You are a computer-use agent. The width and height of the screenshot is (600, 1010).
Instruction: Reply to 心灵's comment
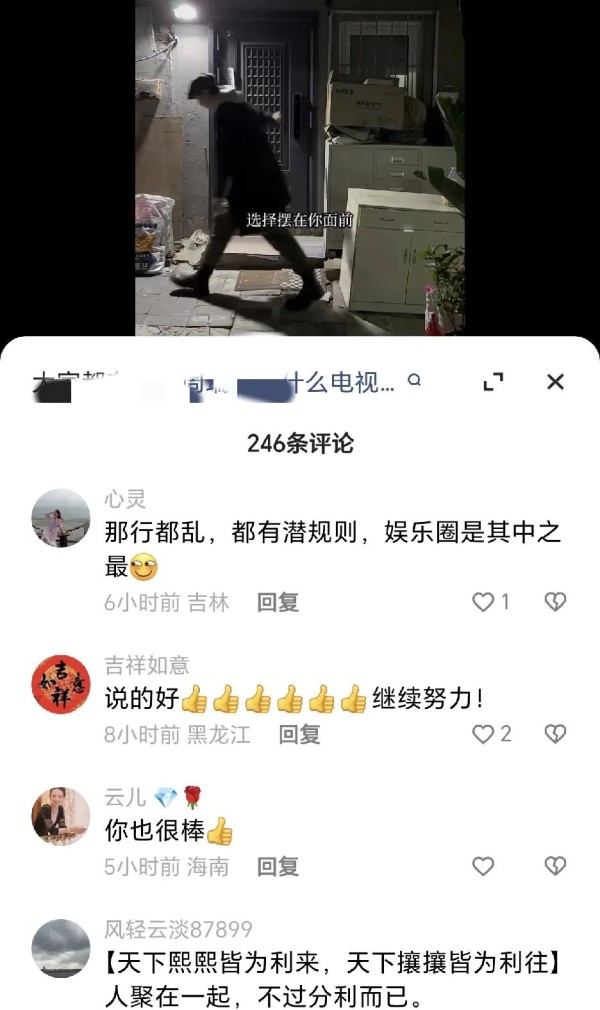(277, 602)
